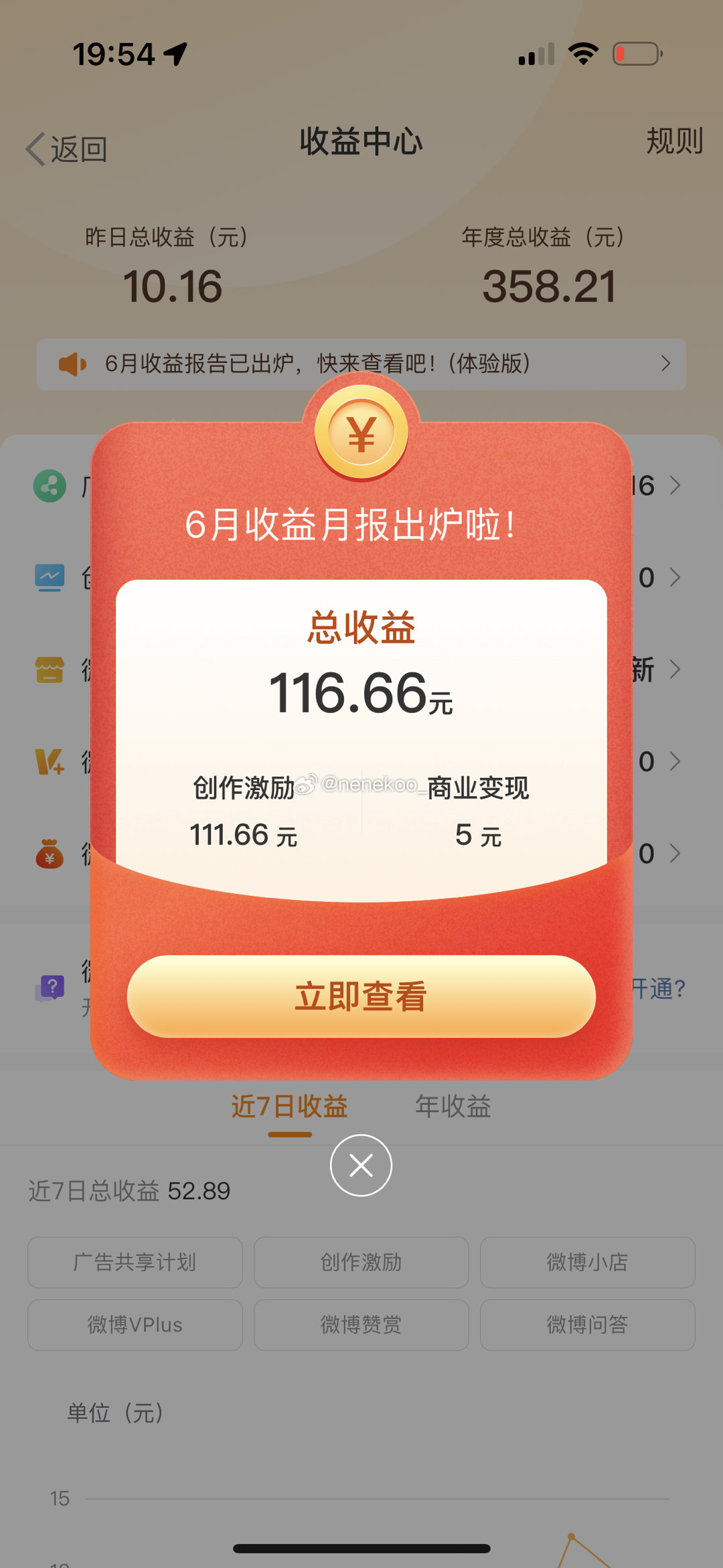723x1568 pixels.
Task: Switch to the 近7日收益 tab
Action: 289,1107
